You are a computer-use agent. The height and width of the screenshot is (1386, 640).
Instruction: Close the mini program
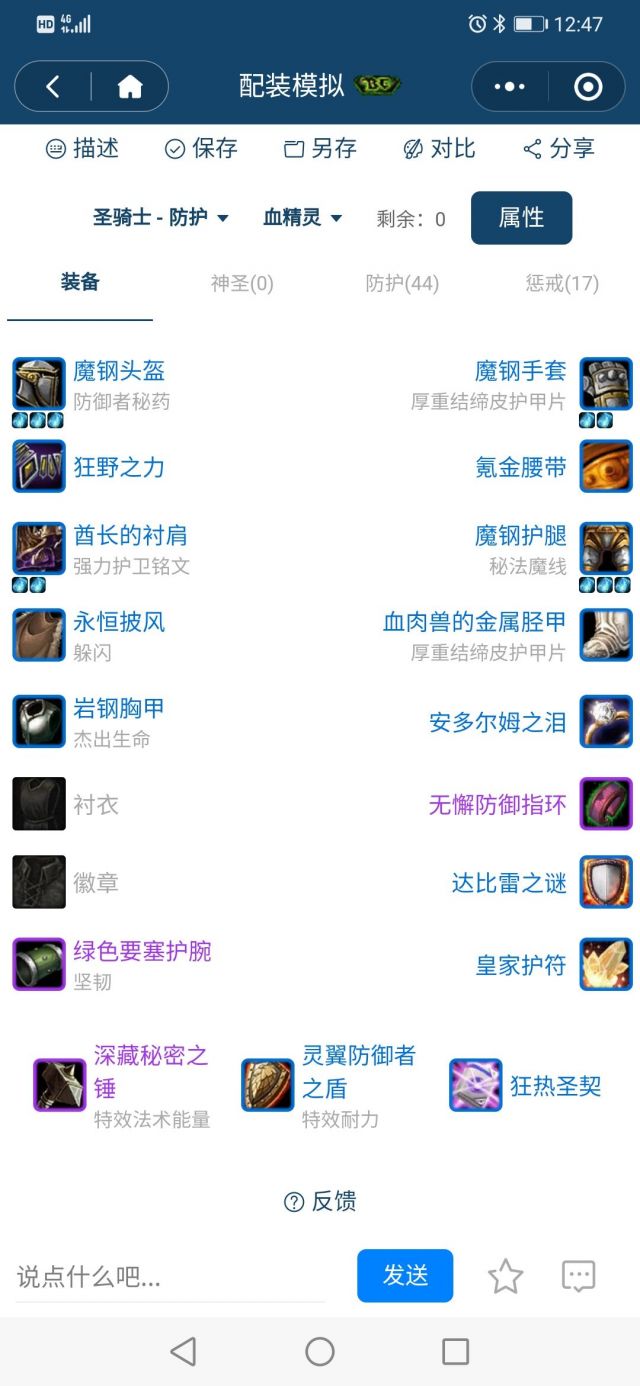pos(588,87)
